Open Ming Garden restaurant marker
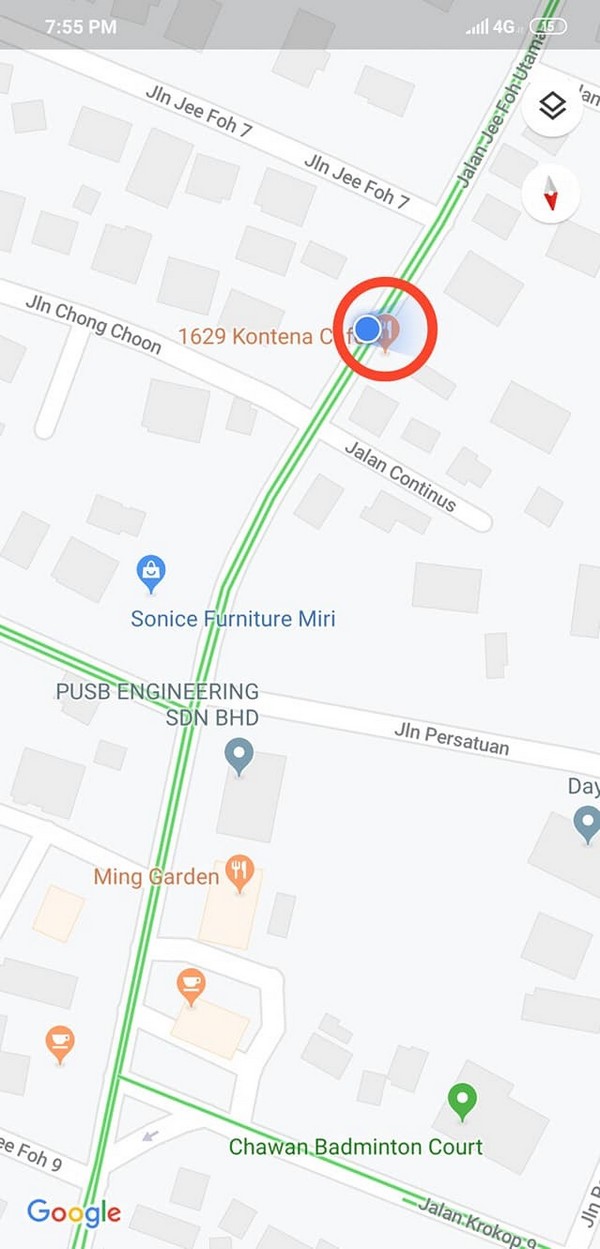600x1249 pixels. click(x=239, y=873)
